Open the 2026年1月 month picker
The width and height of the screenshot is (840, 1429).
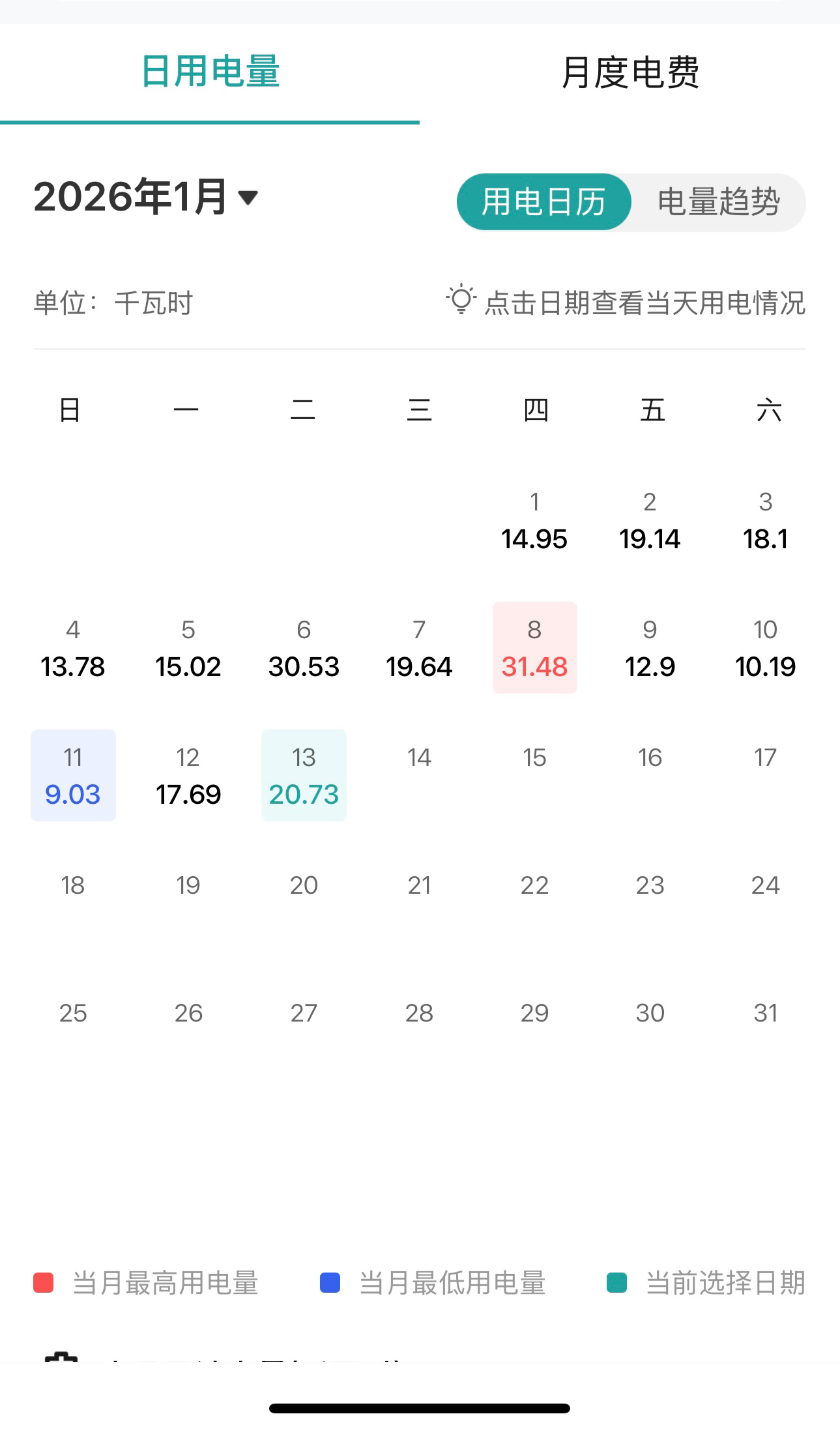[x=147, y=197]
